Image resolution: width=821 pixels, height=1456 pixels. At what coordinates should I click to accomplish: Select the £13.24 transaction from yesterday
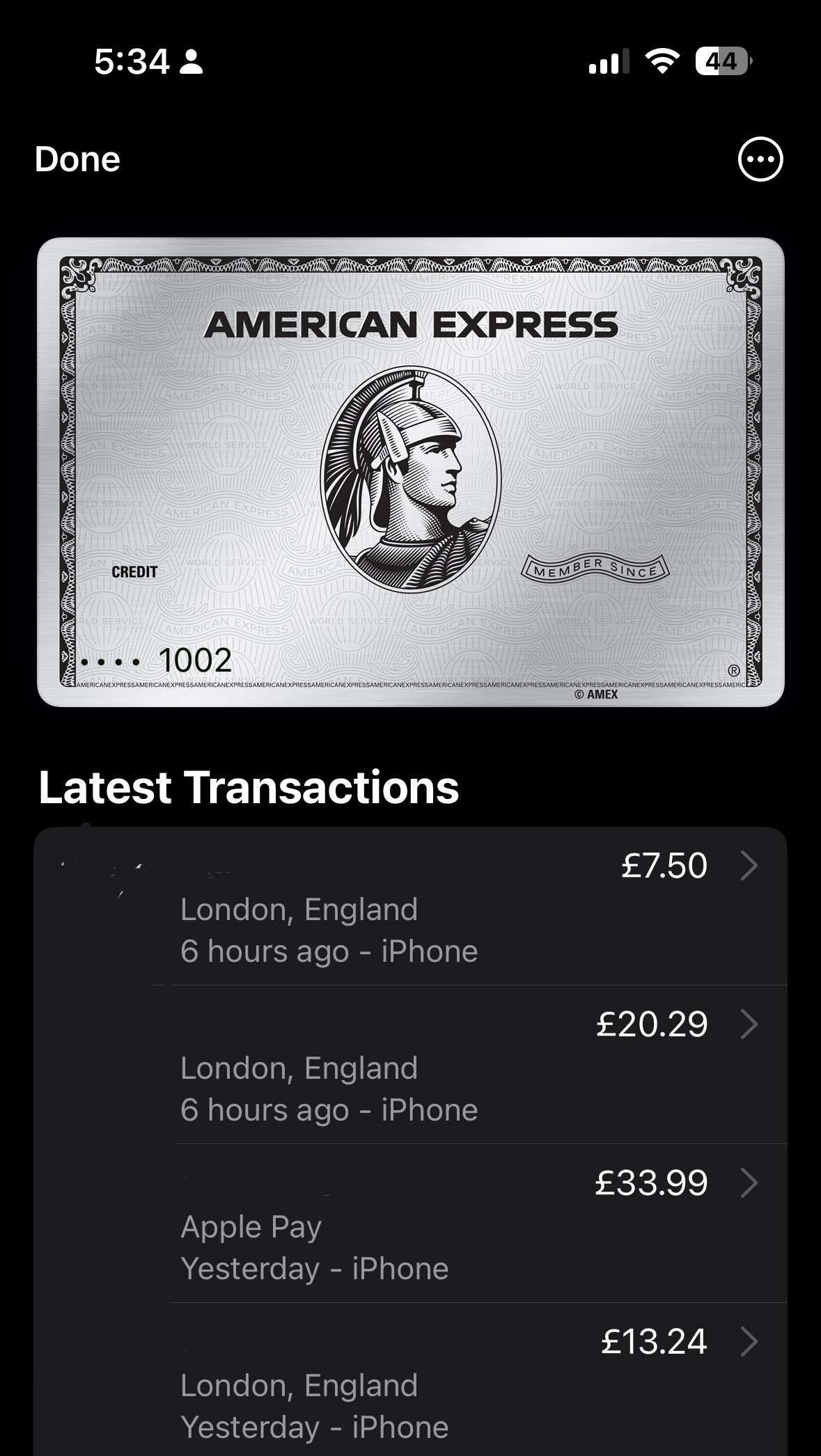(446, 1382)
